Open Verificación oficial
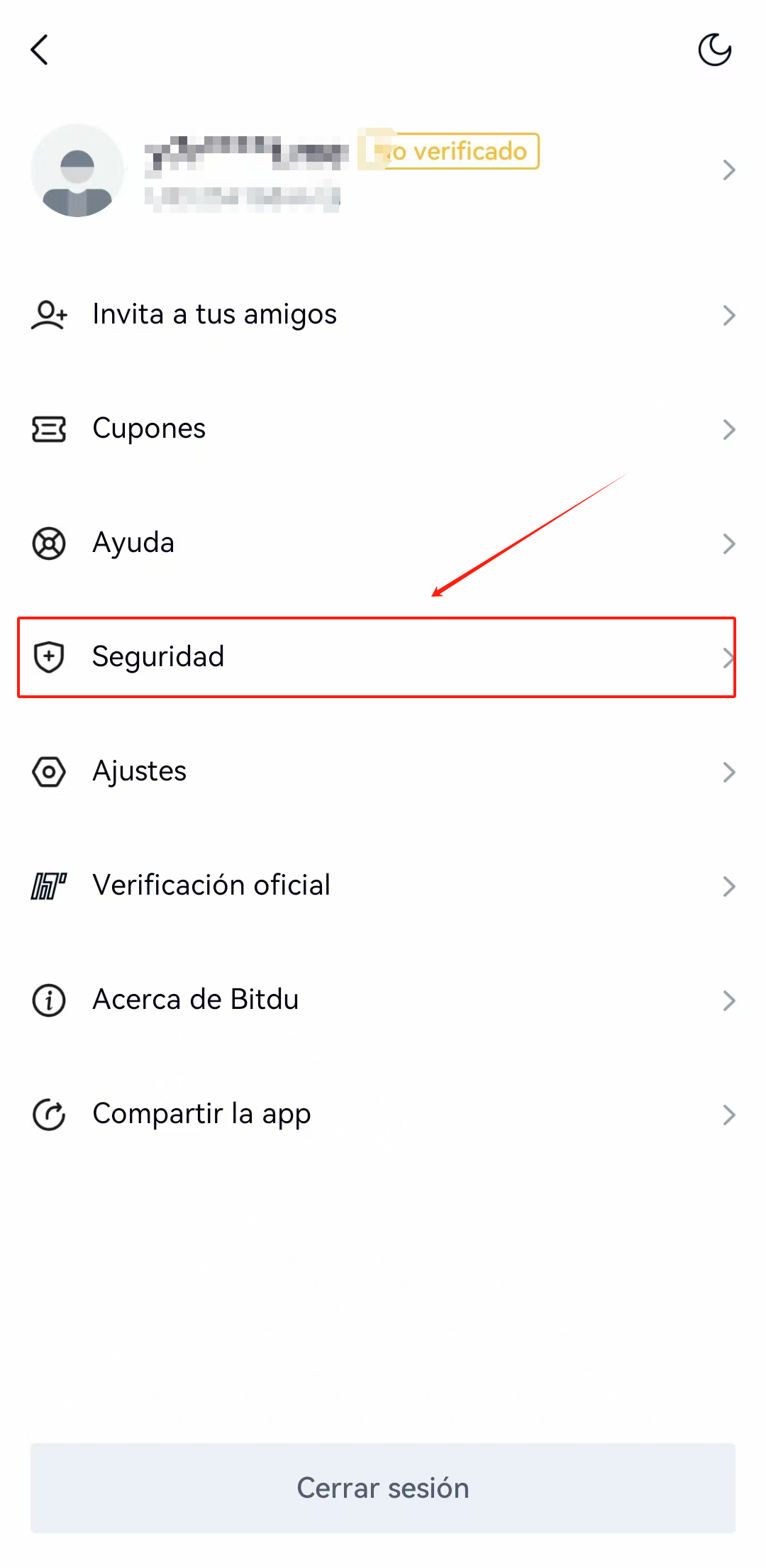Screen dimensions: 766x1568 (x=211, y=885)
